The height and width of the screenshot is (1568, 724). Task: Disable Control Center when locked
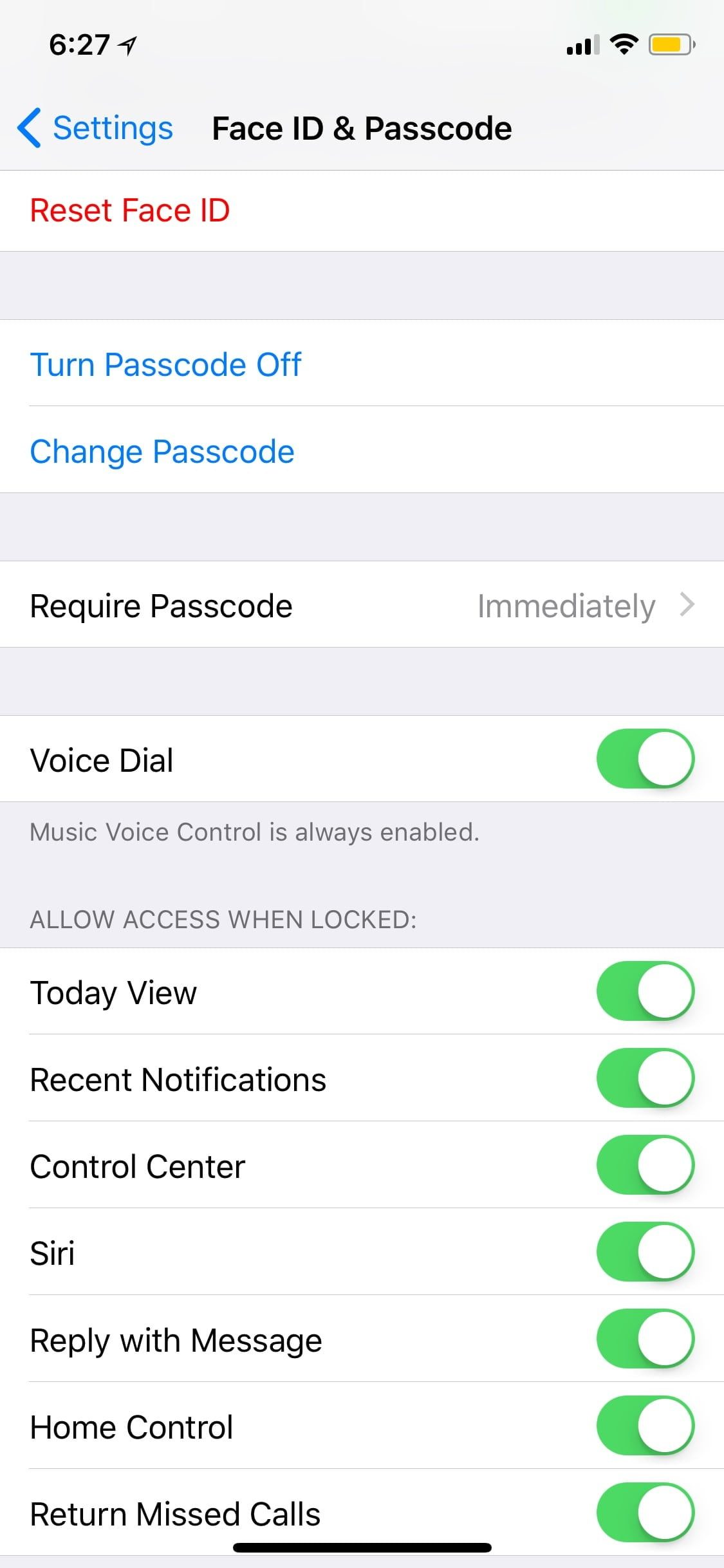click(x=645, y=1165)
